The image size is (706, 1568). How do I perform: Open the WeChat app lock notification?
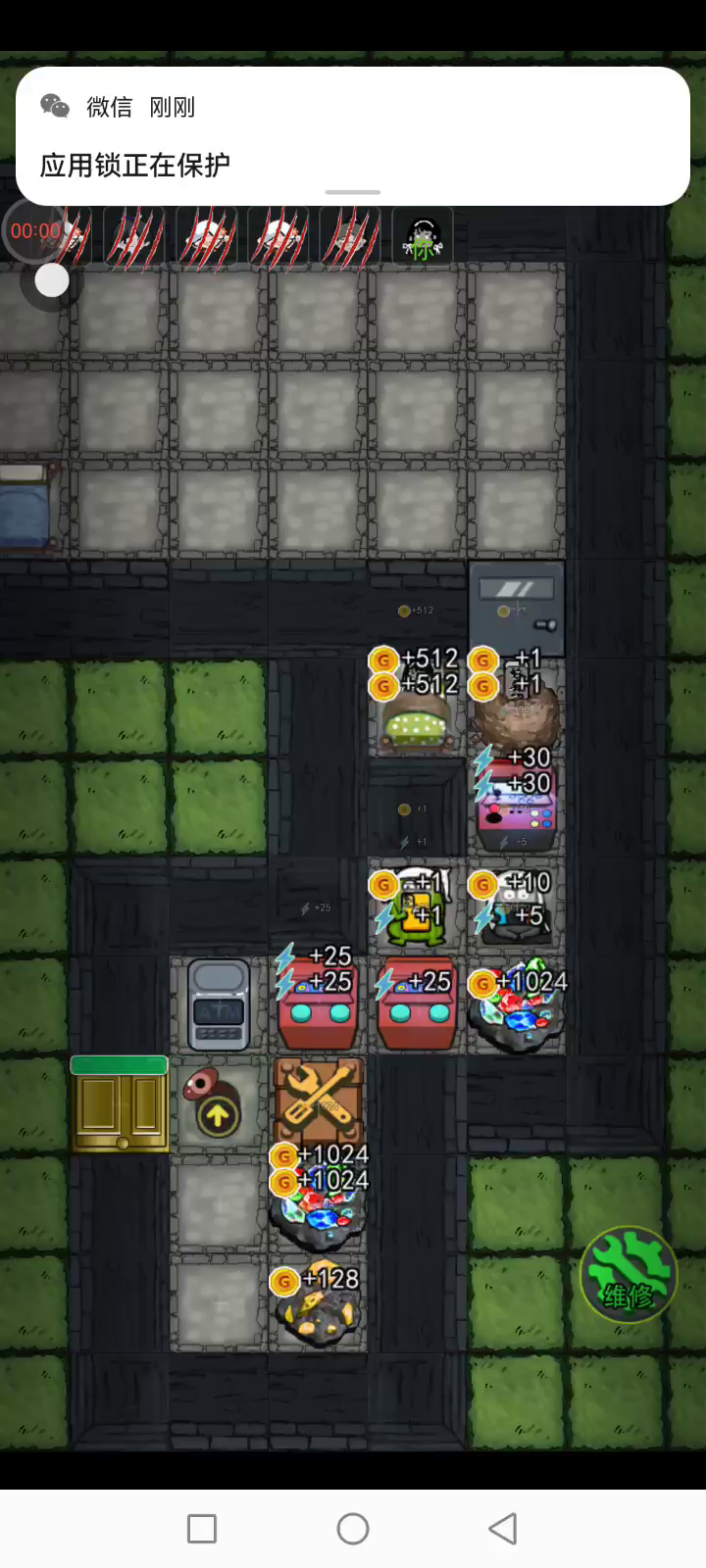pos(353,136)
